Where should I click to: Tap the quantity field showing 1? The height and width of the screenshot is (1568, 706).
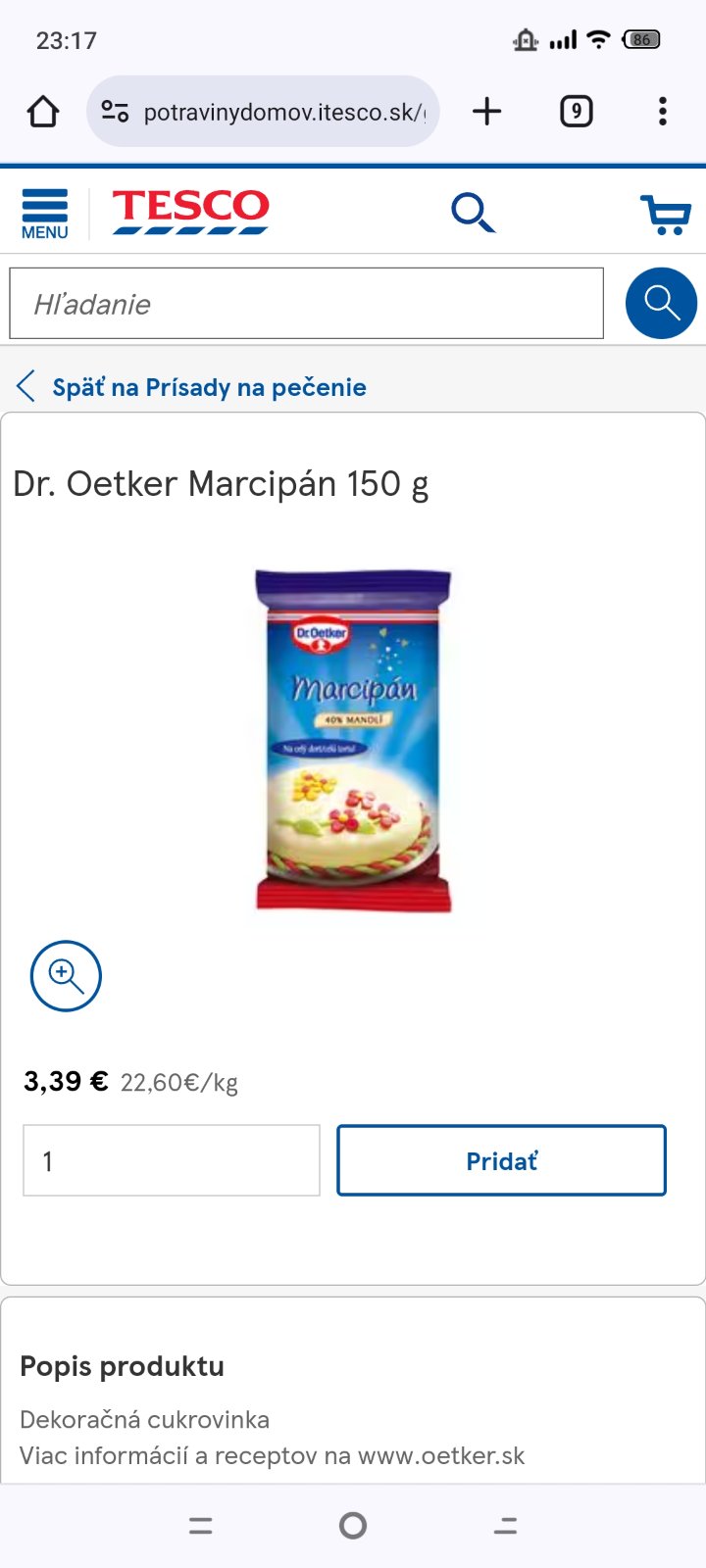(x=172, y=1160)
